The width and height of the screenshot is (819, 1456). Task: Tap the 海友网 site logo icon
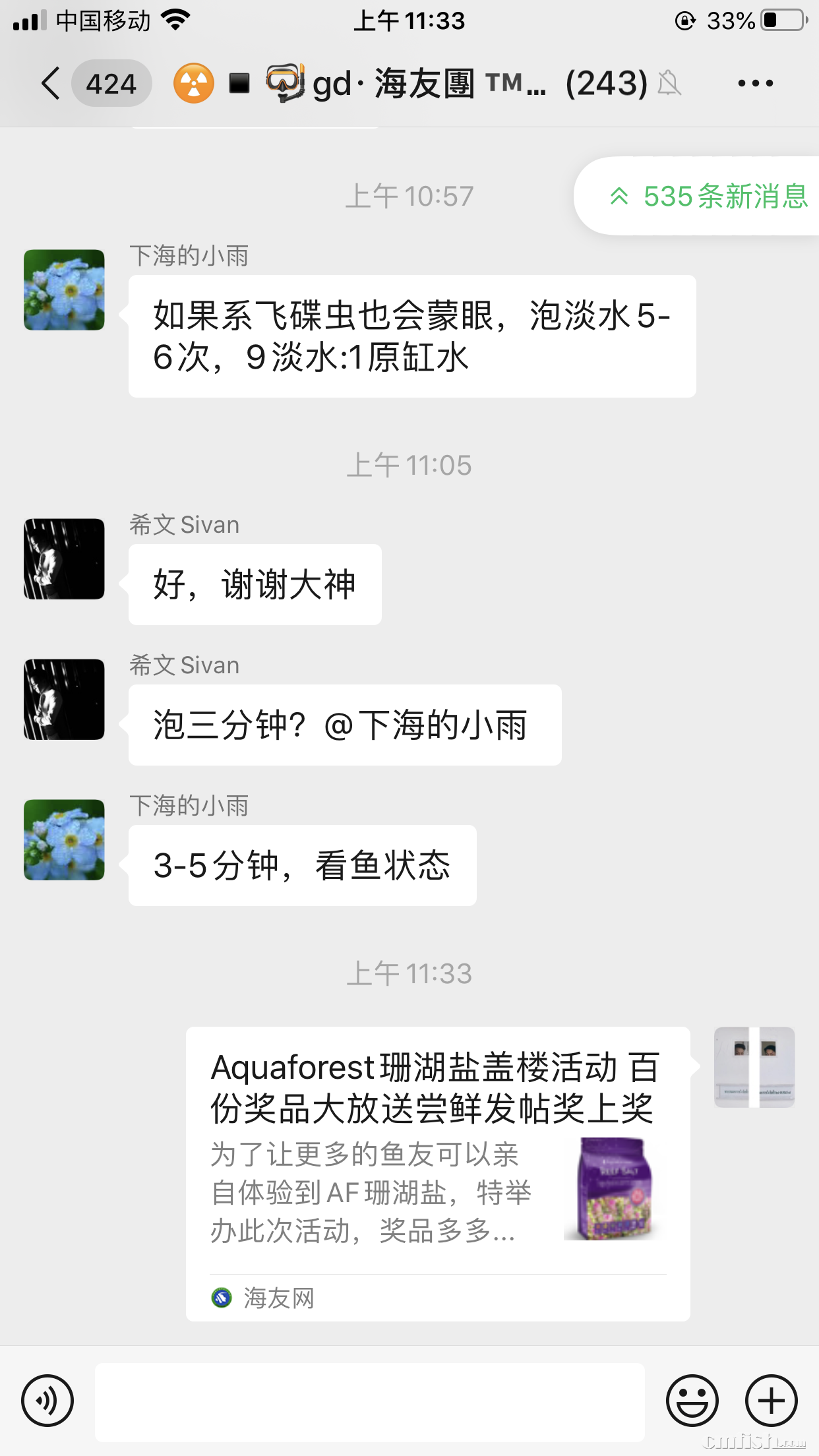tap(222, 1297)
